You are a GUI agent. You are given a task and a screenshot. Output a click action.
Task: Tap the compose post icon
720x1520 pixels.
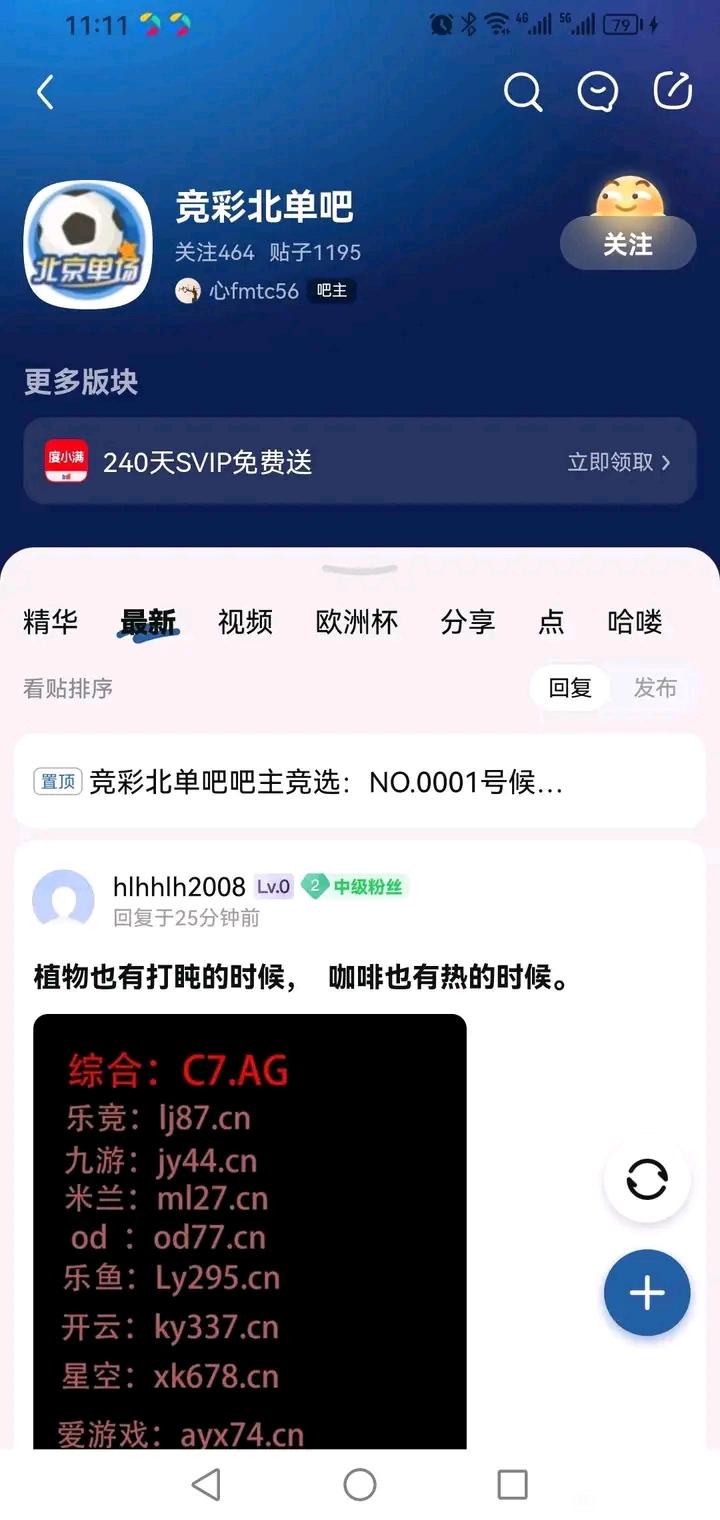(673, 92)
